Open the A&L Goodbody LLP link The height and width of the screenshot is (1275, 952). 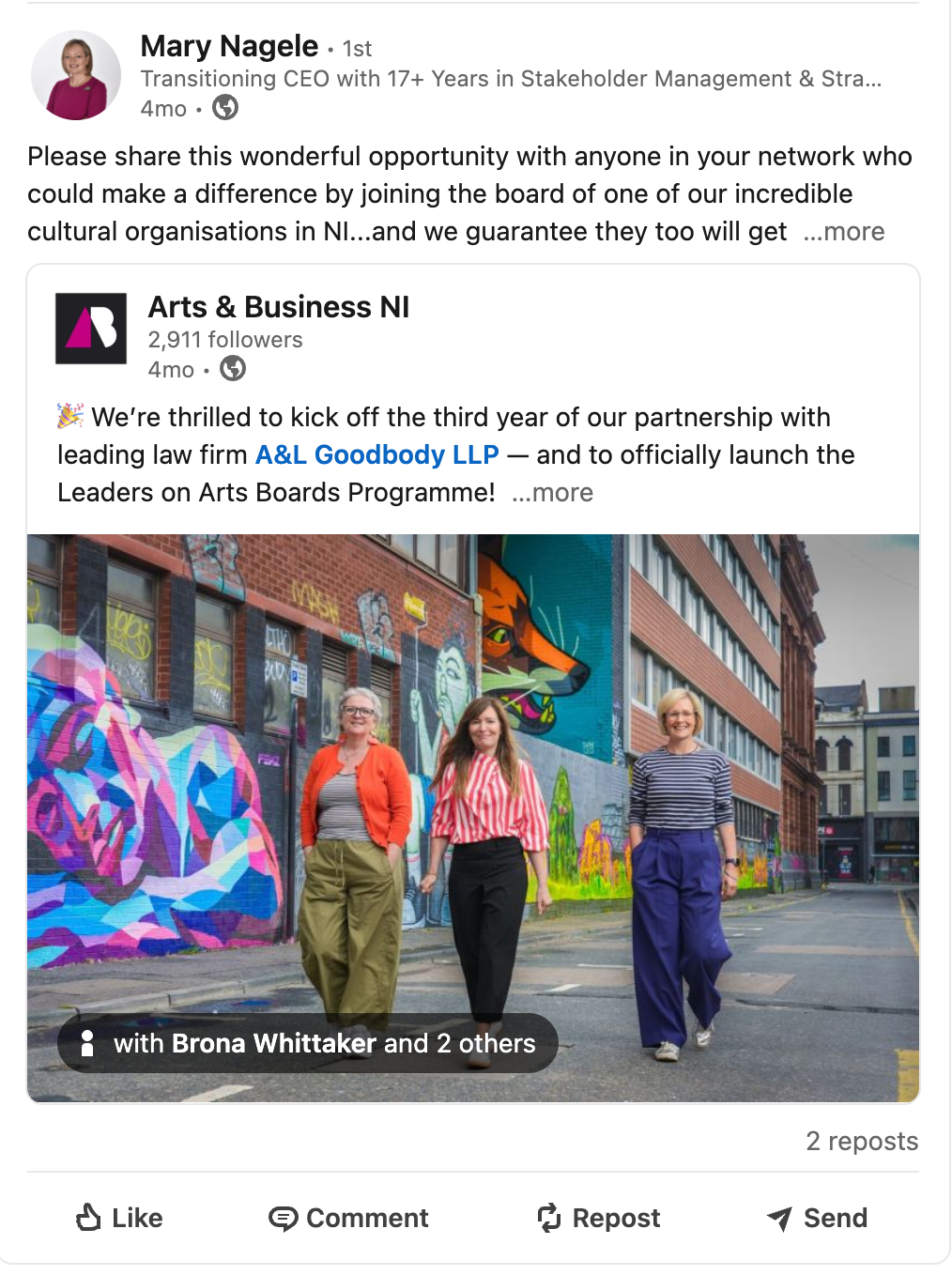point(376,455)
